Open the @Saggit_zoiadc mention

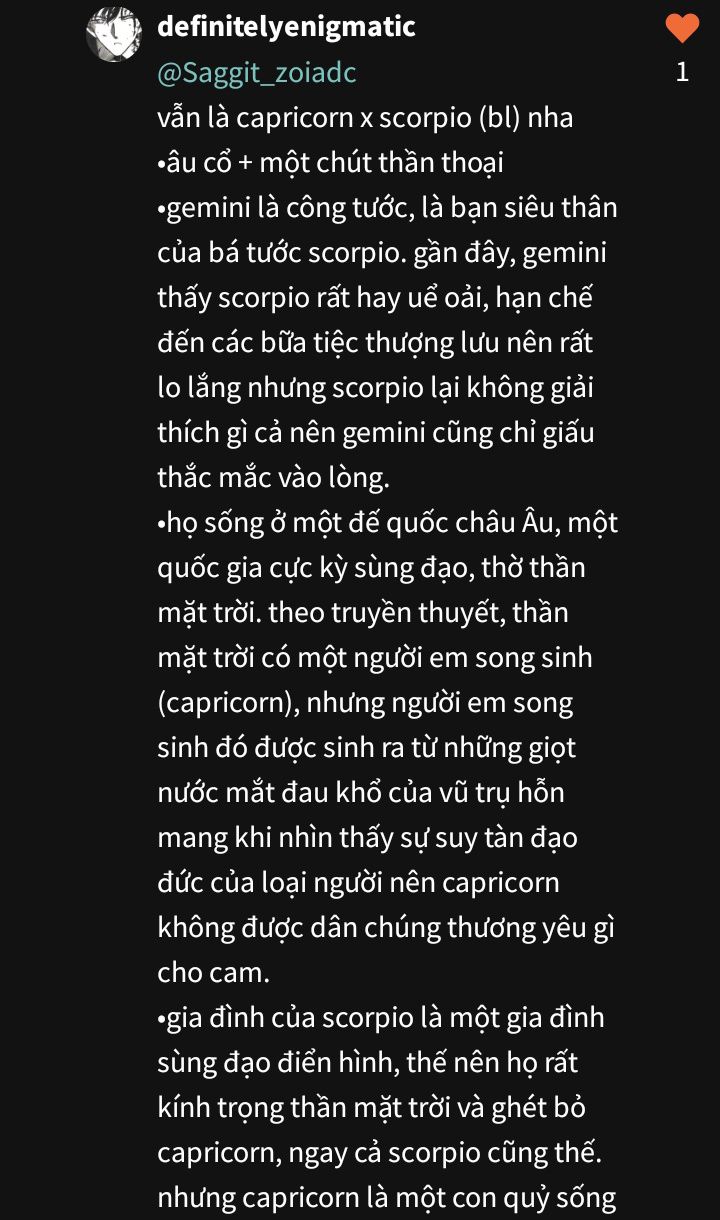point(257,72)
